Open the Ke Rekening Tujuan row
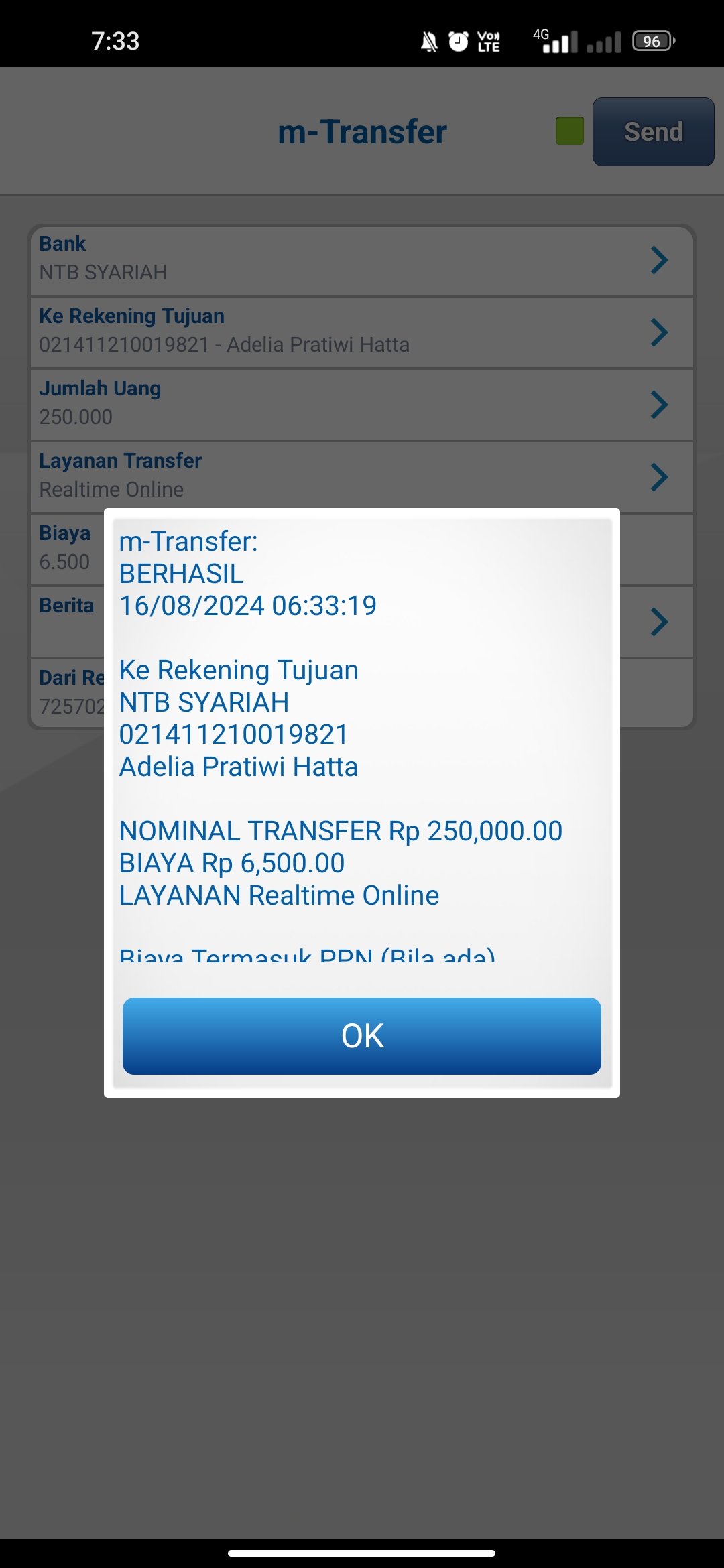Screen dimensions: 724x1568 361,332
